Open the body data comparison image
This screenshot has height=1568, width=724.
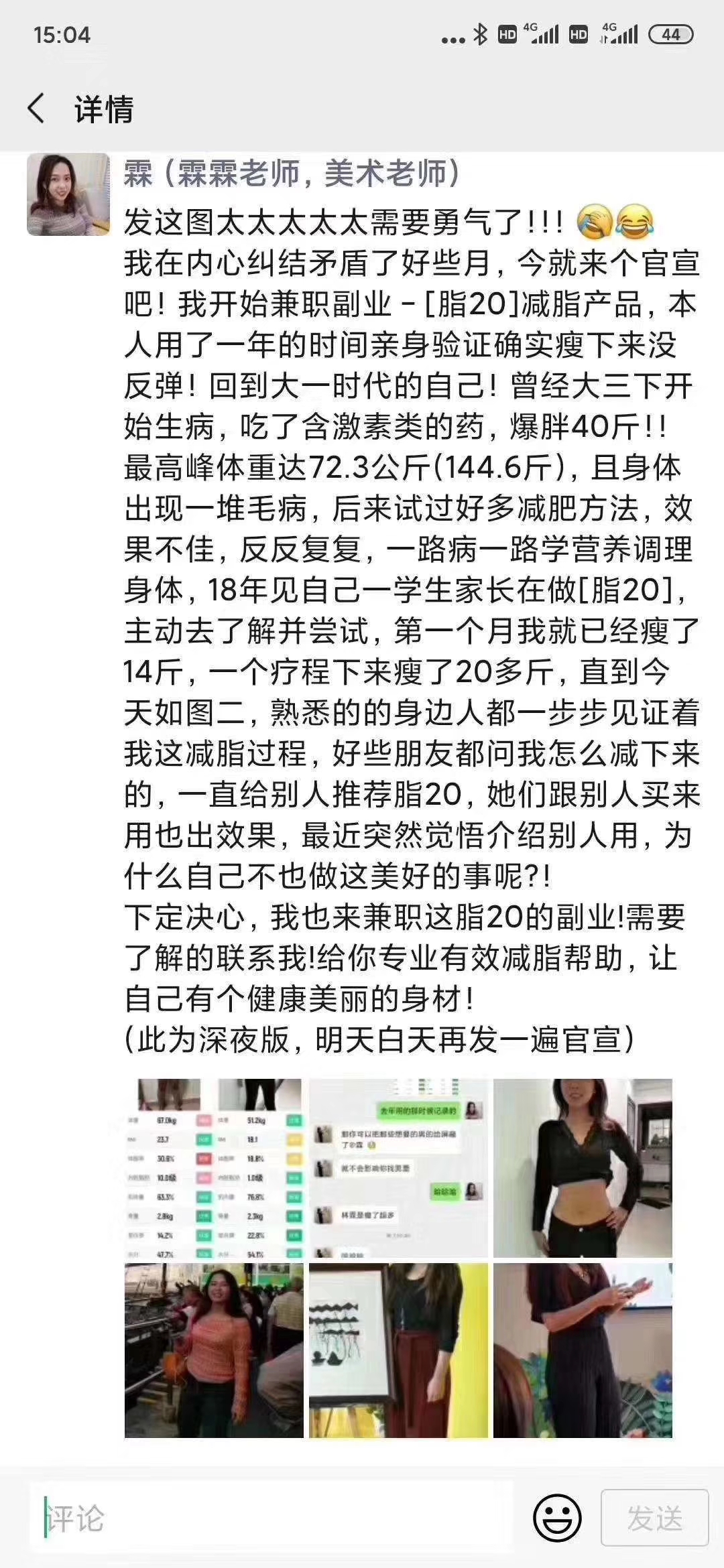[x=214, y=1168]
